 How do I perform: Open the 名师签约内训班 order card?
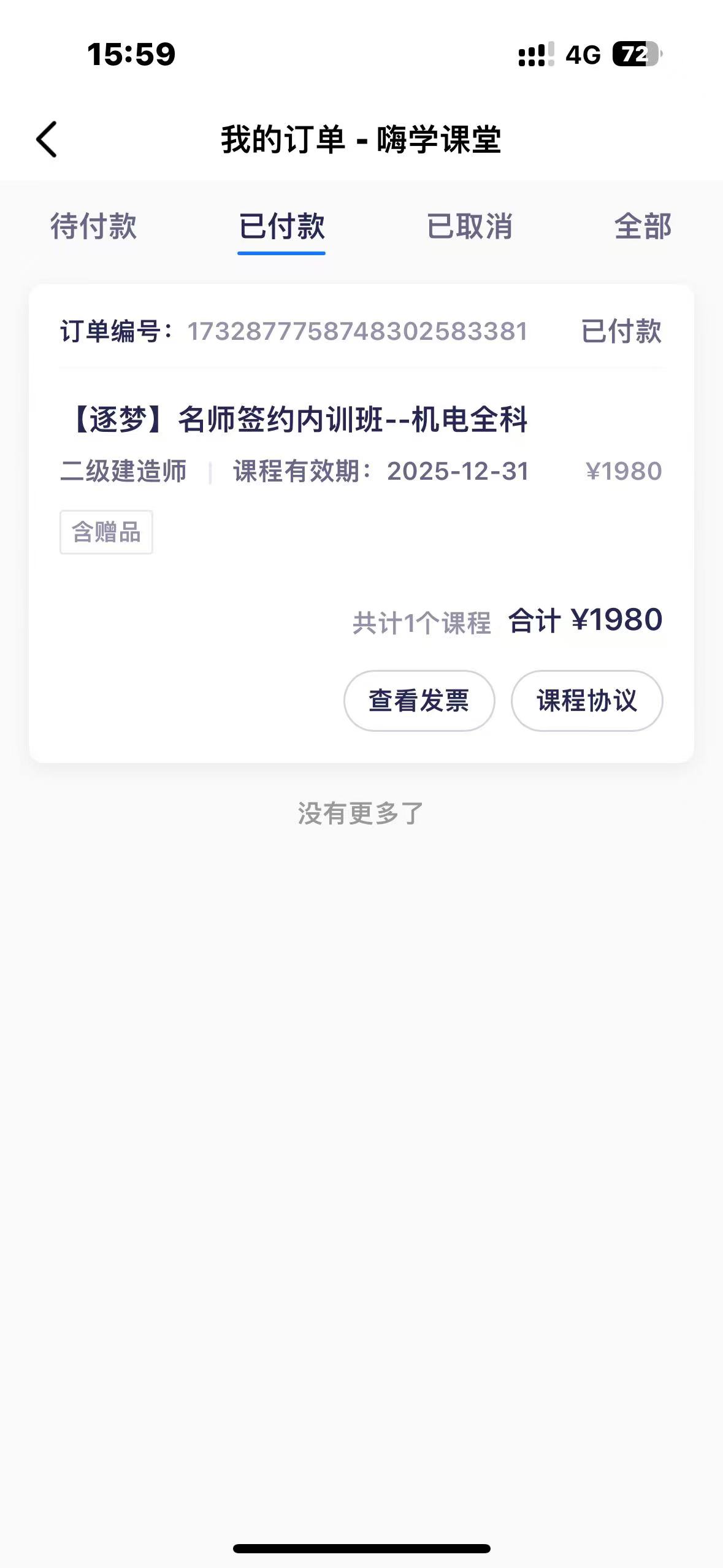point(300,421)
